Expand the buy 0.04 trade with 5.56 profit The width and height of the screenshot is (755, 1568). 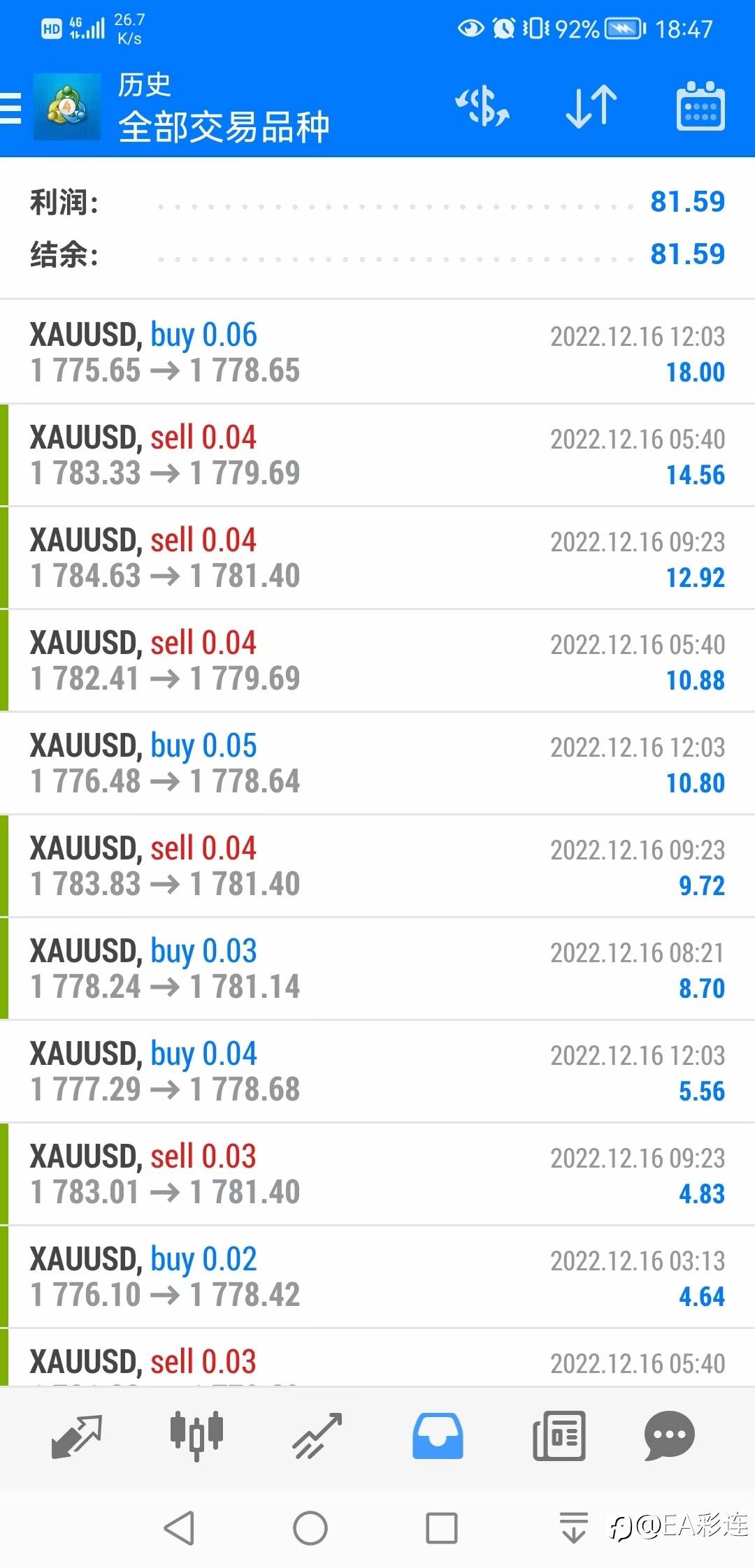point(377,1071)
